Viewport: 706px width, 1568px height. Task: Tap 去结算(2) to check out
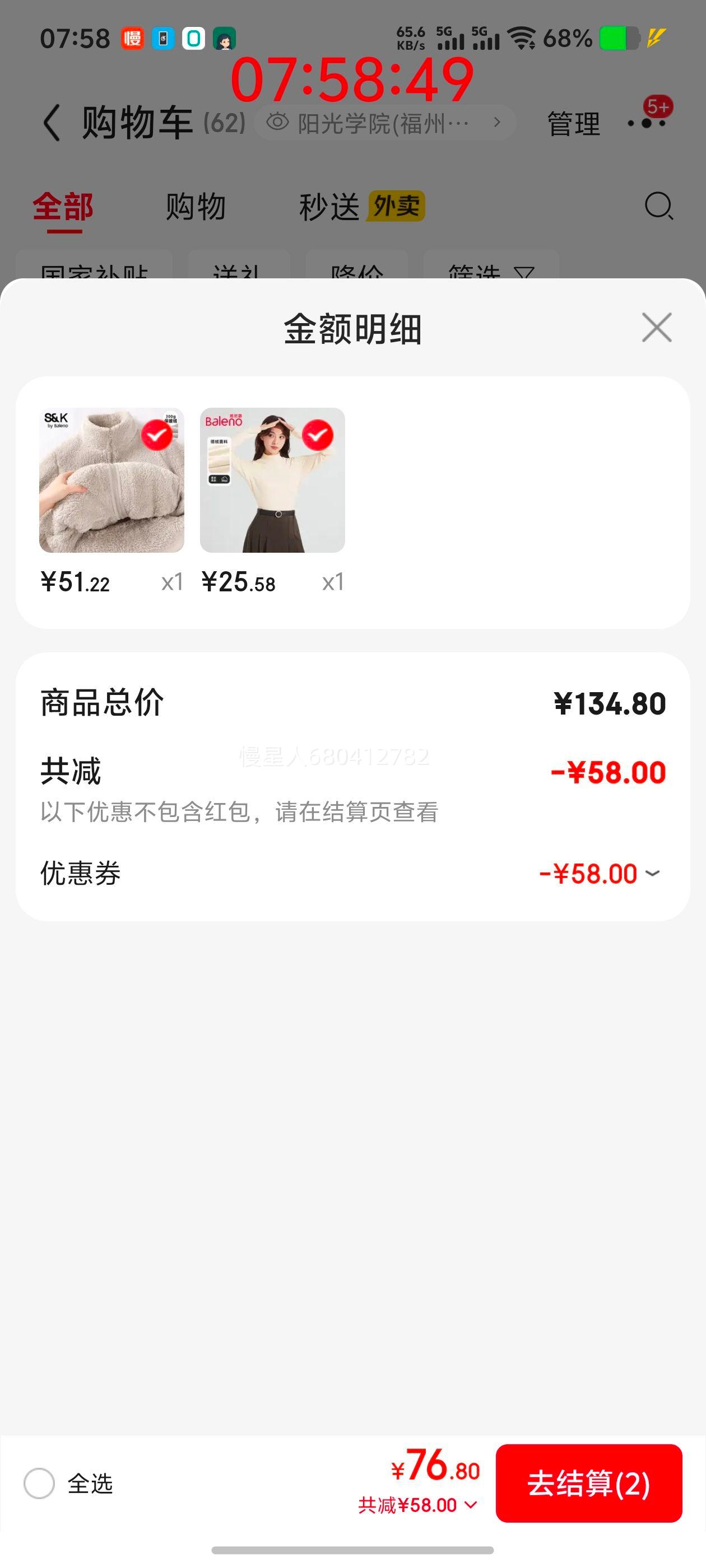pos(588,1483)
